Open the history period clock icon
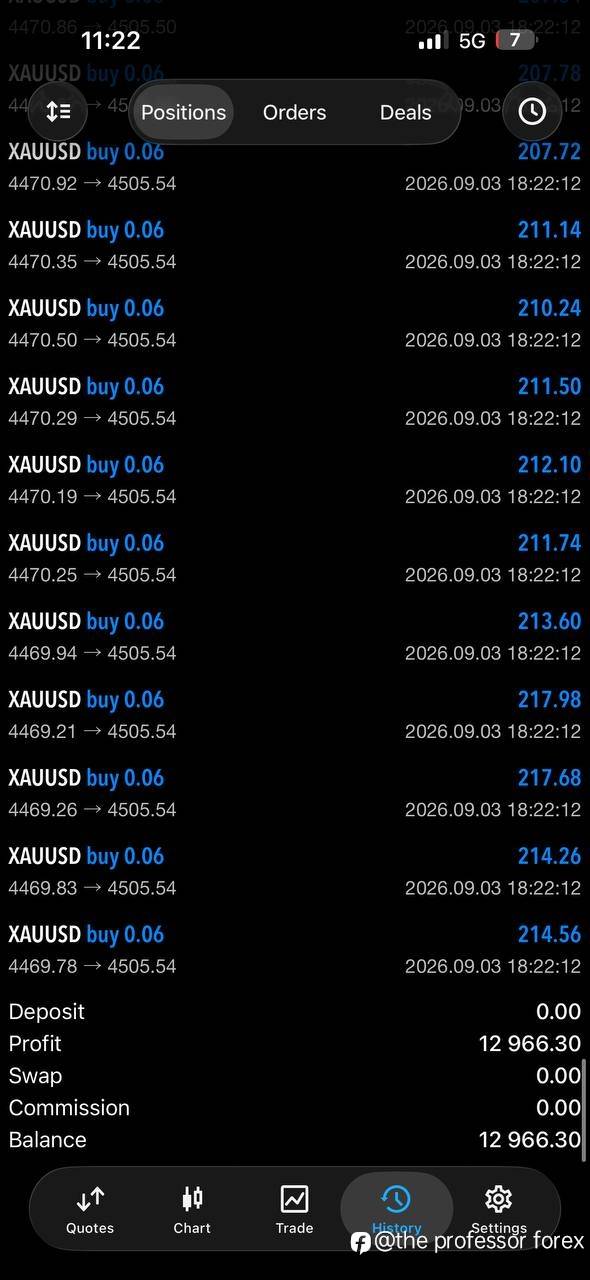This screenshot has height=1280, width=590. (532, 112)
